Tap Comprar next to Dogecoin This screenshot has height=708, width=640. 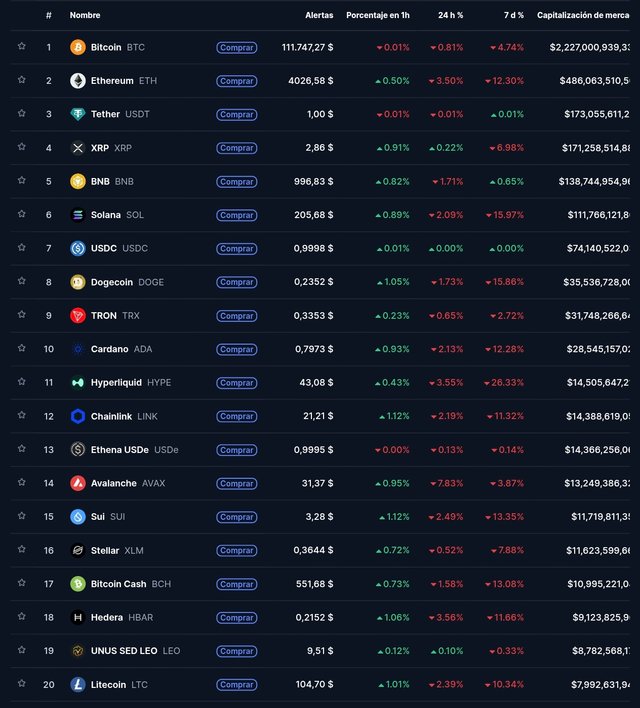coord(236,282)
